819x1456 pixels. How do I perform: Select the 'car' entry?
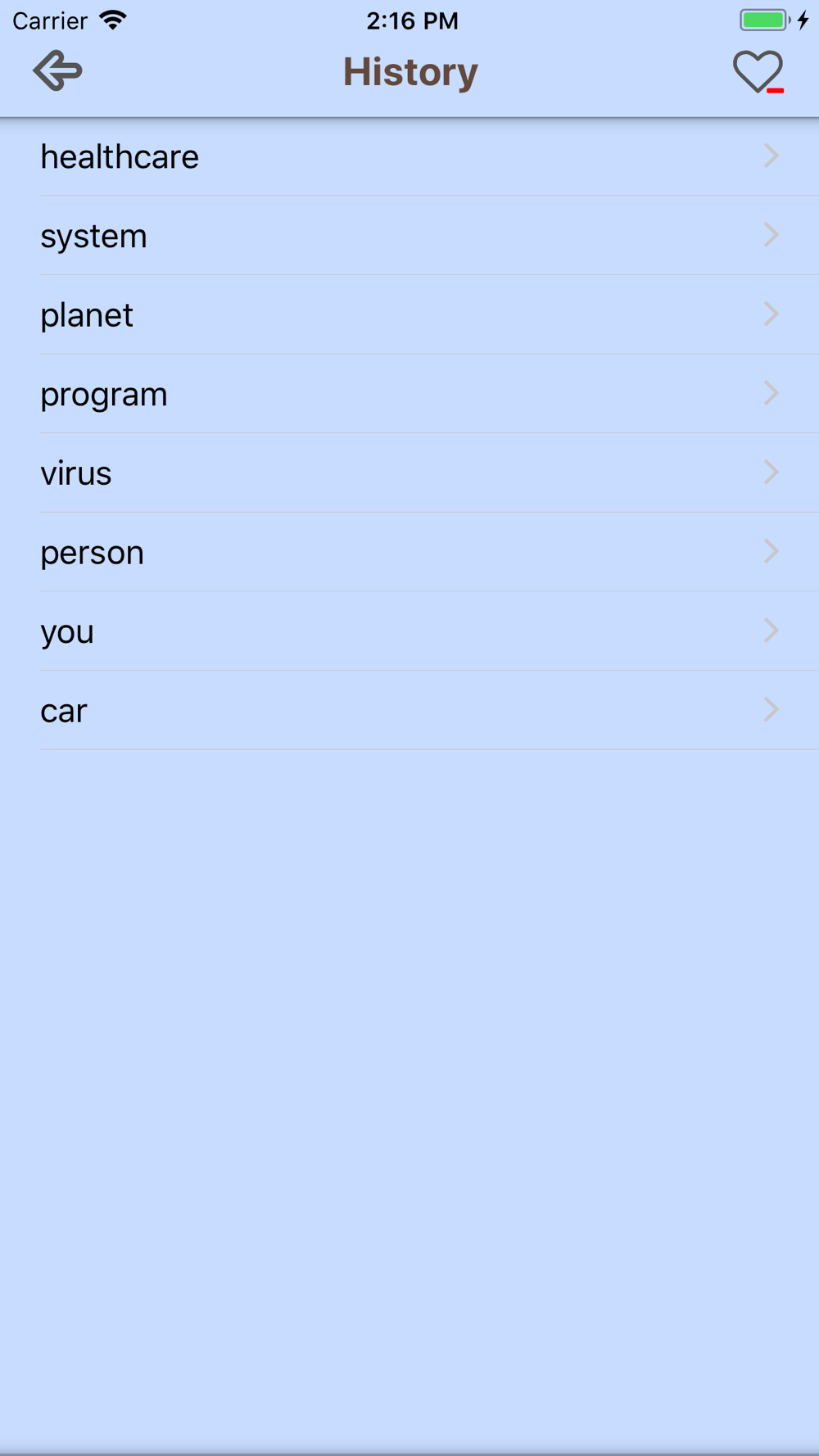[409, 711]
